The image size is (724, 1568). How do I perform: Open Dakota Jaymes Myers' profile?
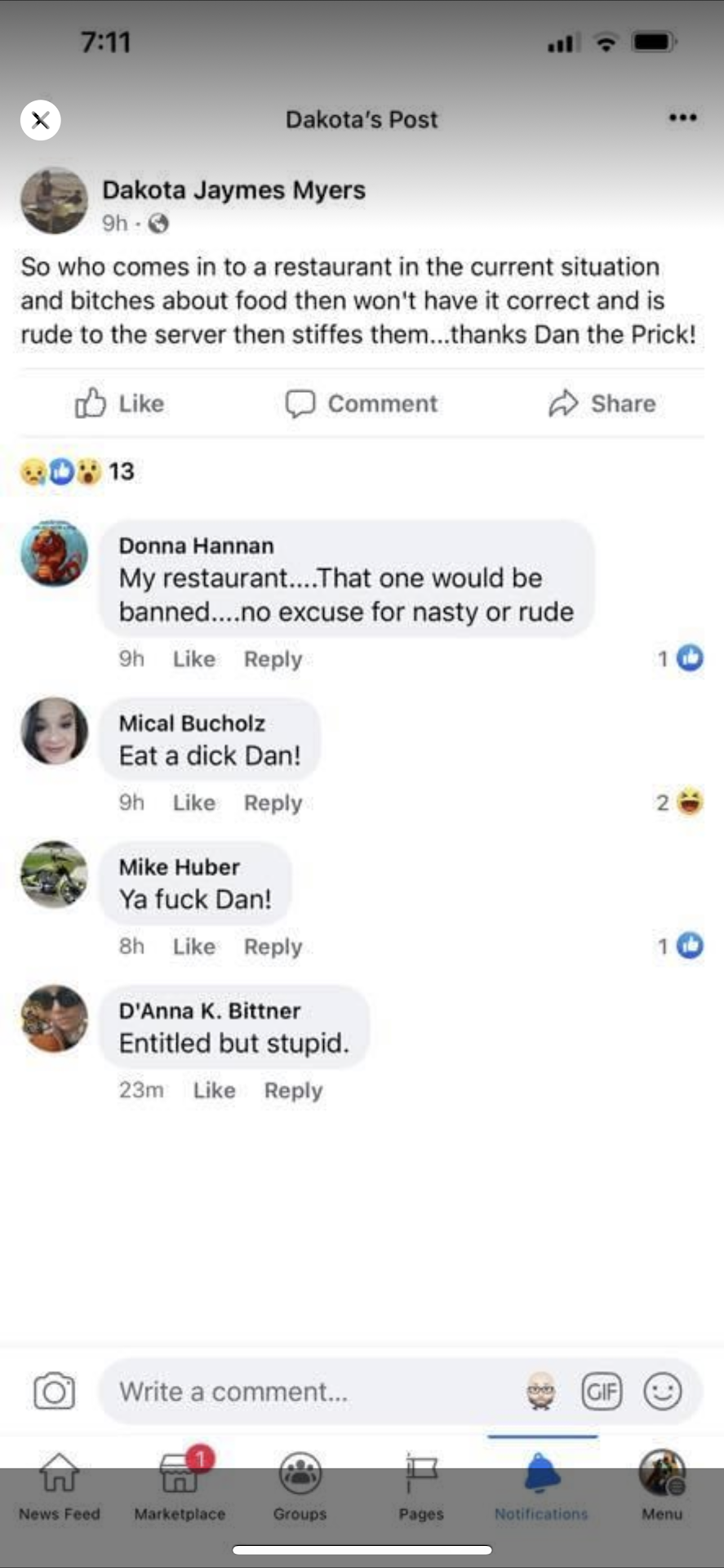(233, 190)
